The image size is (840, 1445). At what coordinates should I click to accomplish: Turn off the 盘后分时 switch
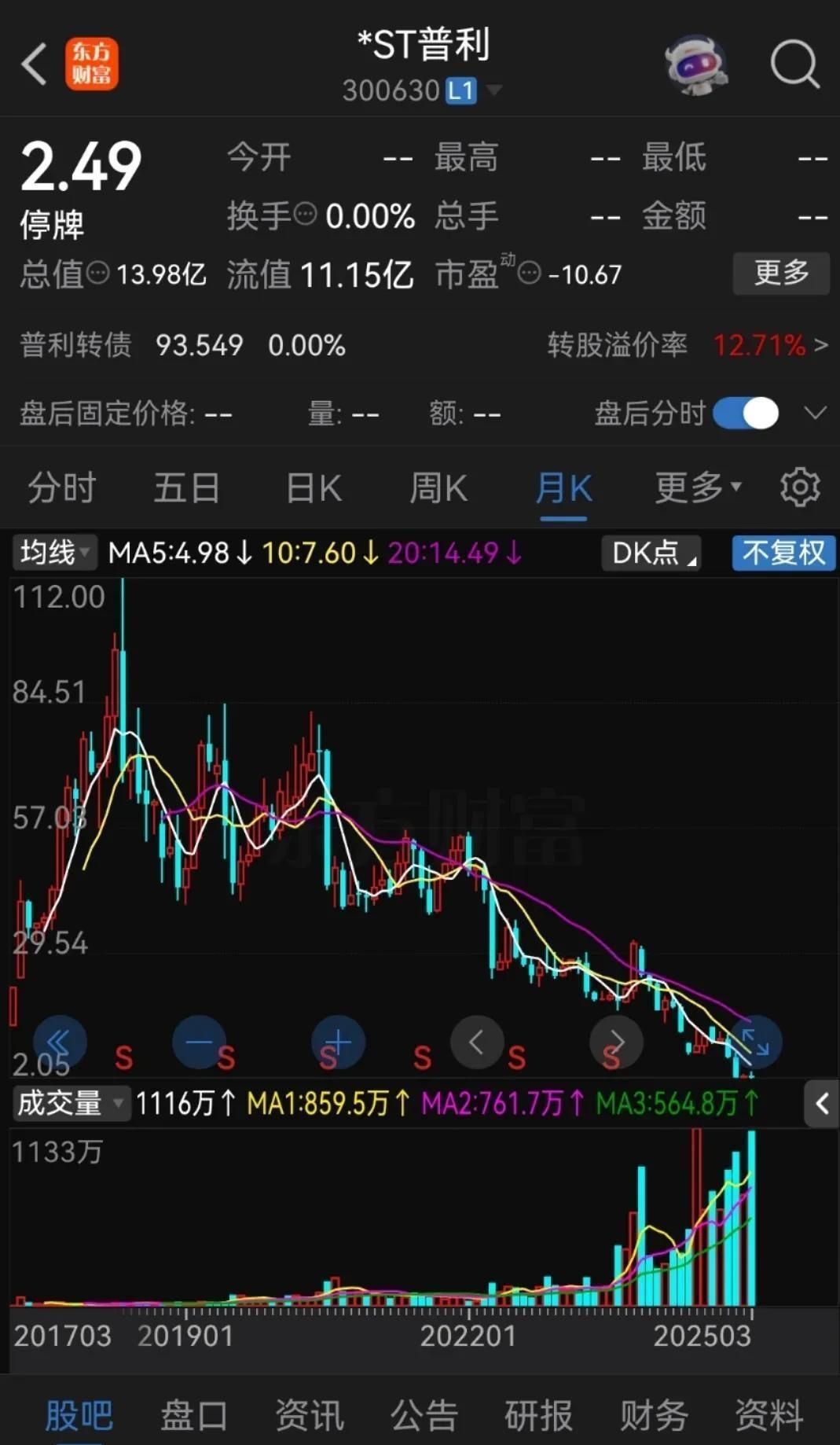[746, 413]
